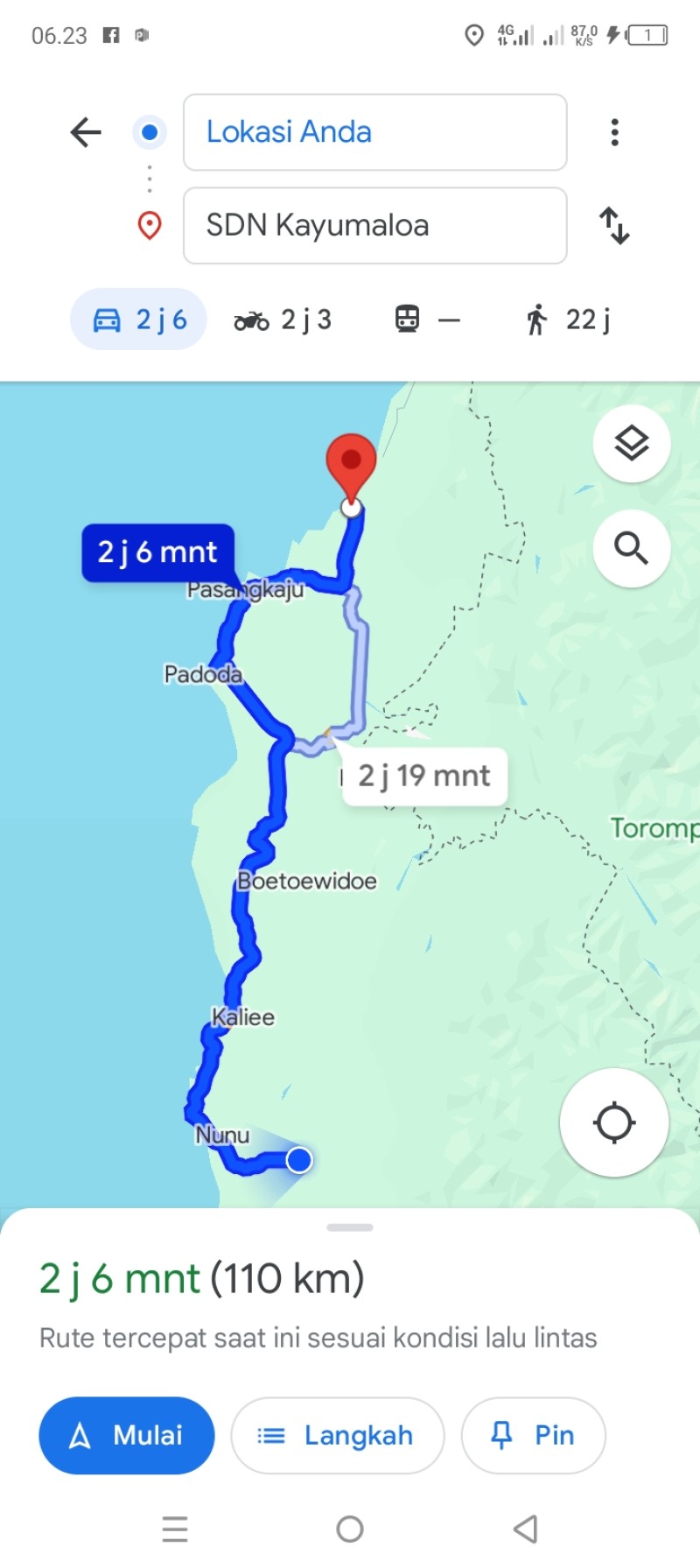Pin this route with the Pin button

534,1435
